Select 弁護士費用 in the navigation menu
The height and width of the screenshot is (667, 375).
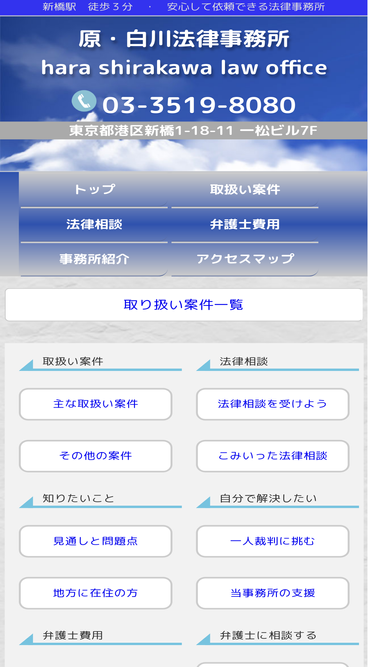tap(245, 225)
